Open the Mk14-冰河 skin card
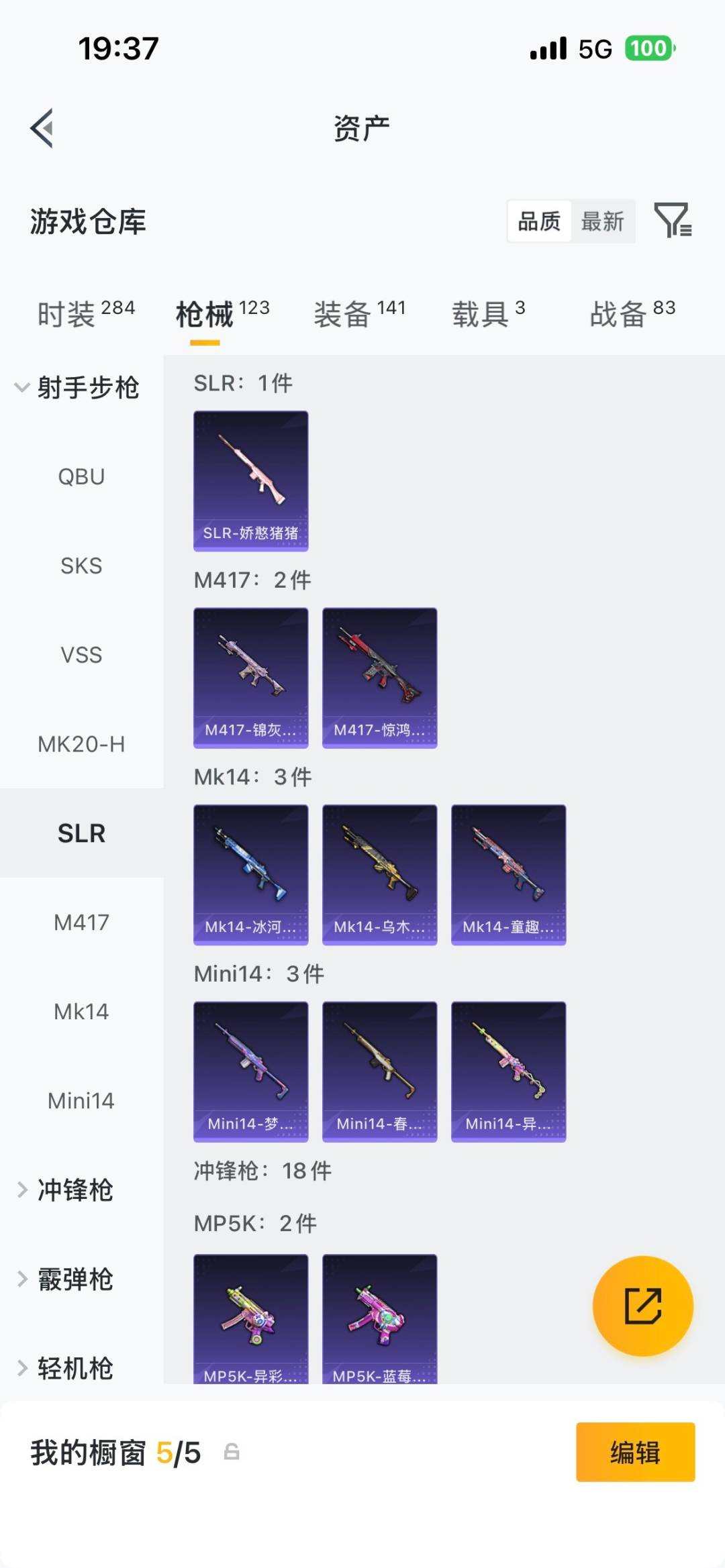The image size is (725, 1568). pyautogui.click(x=251, y=875)
